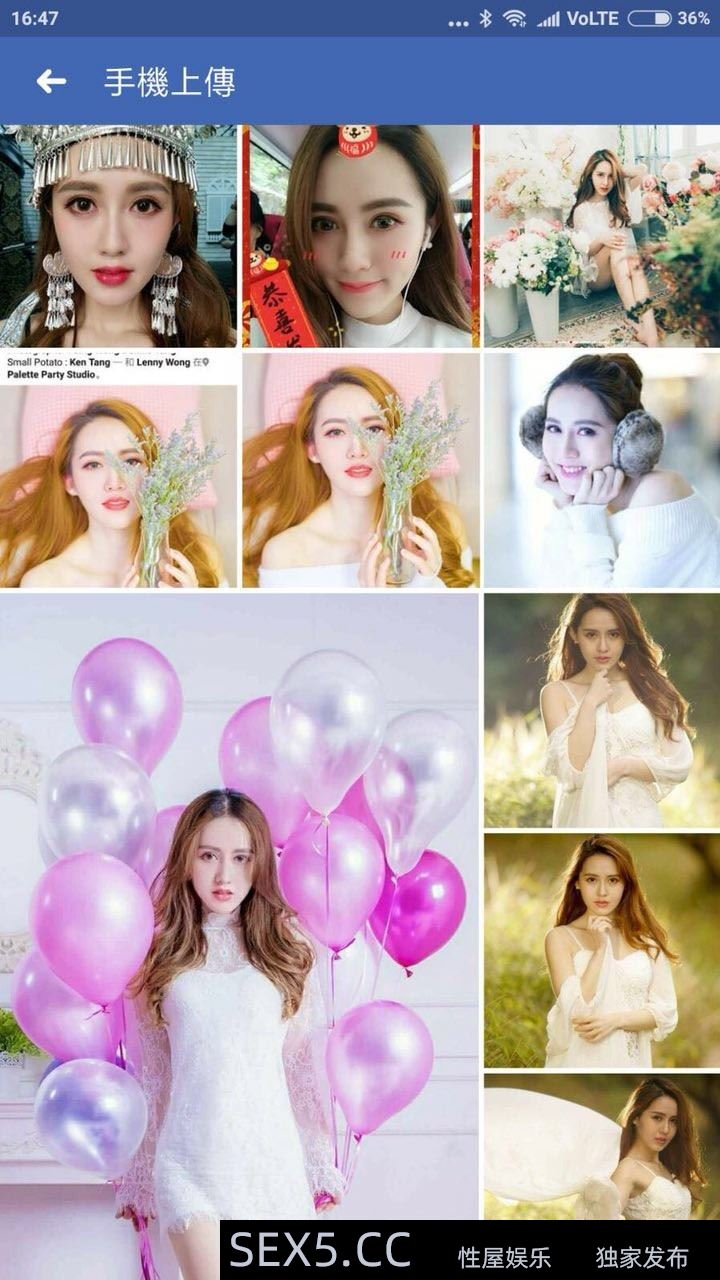Open photo of woman among flowers
Image resolution: width=720 pixels, height=1280 pixels.
pyautogui.click(x=601, y=236)
